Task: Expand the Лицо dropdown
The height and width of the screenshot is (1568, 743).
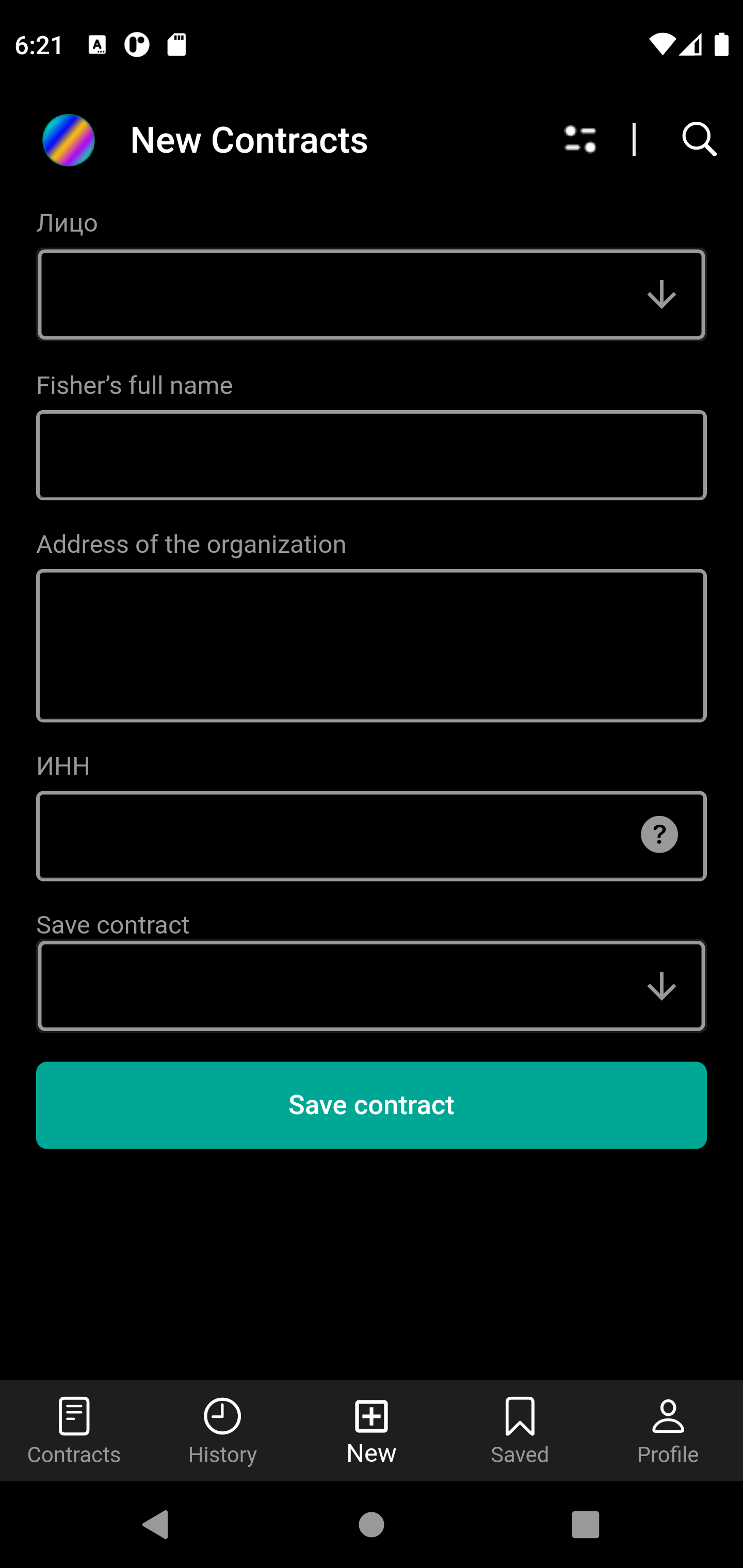Action: [371, 295]
